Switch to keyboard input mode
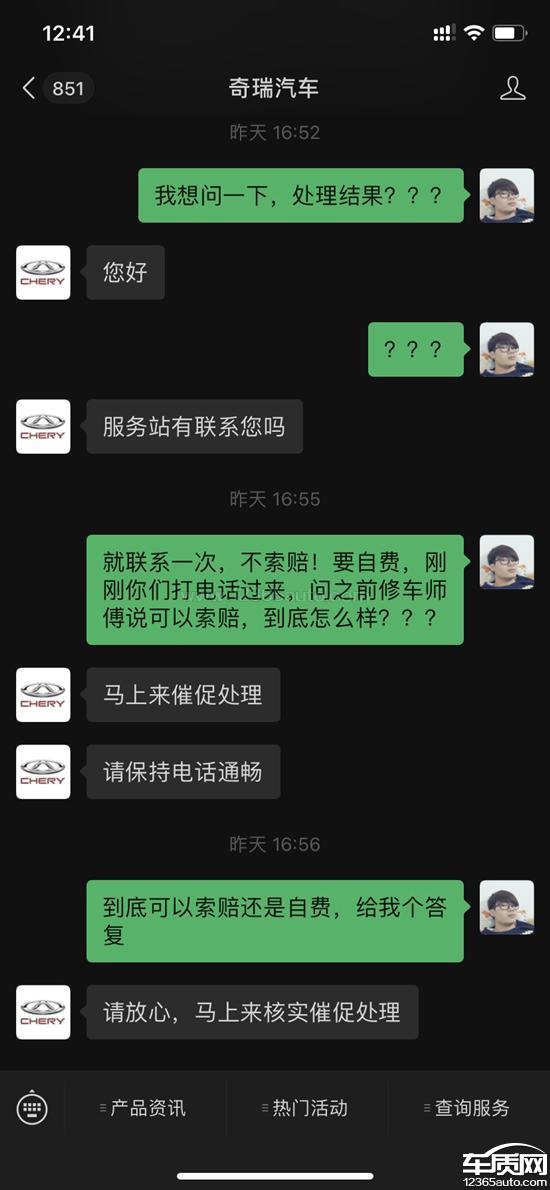This screenshot has height=1190, width=550. 32,1108
